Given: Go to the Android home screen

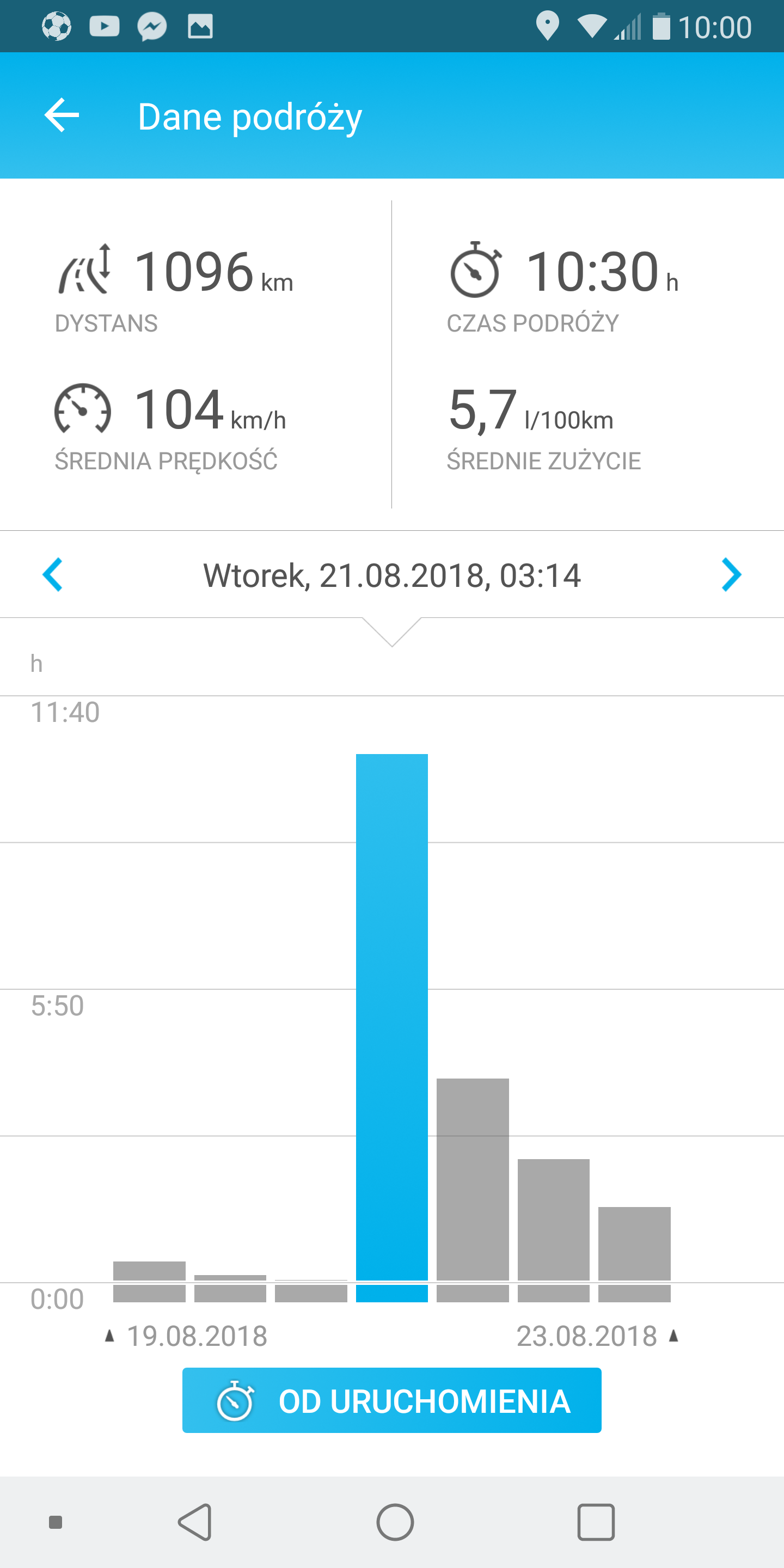Looking at the screenshot, I should coord(395,1522).
